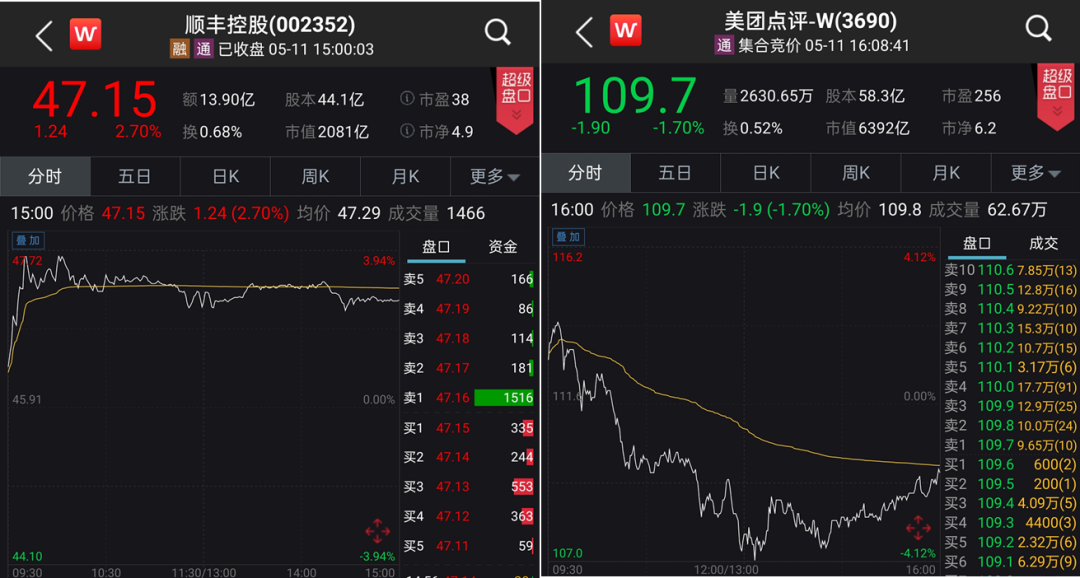
Task: Expand 超级盘口 on the 美团点评-W page
Action: click(x=1057, y=96)
